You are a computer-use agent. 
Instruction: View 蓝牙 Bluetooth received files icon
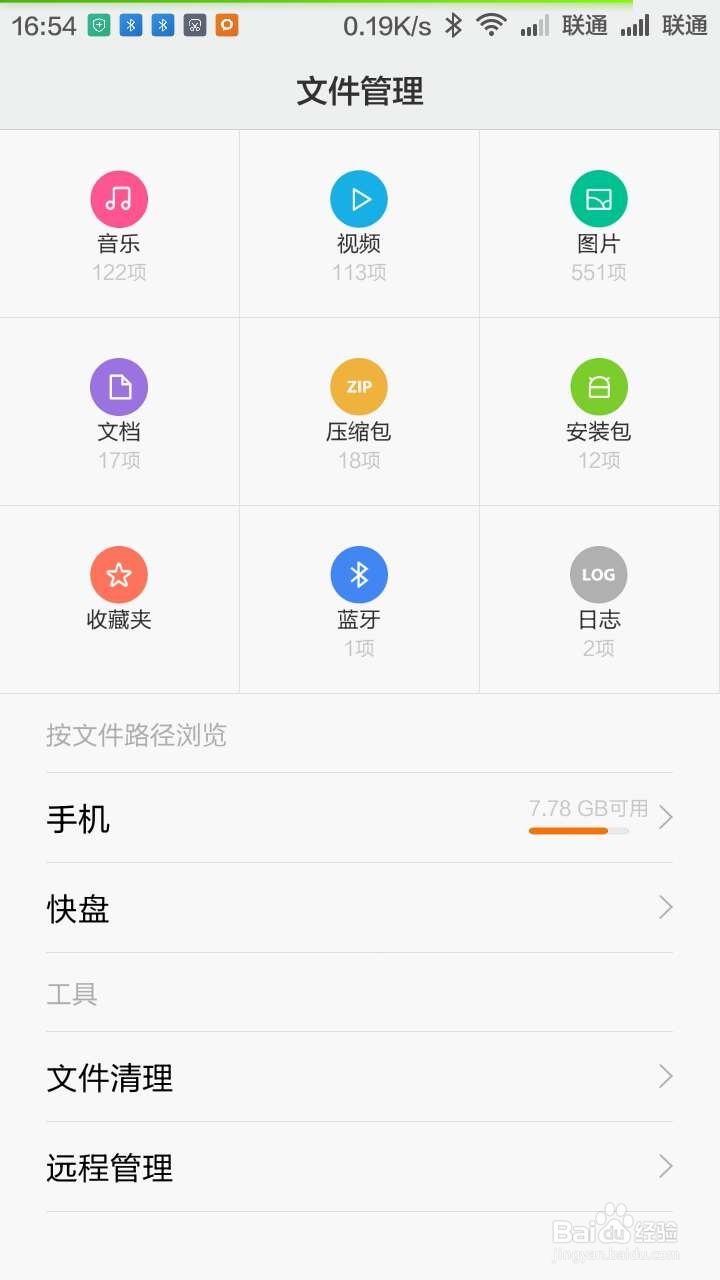tap(358, 574)
